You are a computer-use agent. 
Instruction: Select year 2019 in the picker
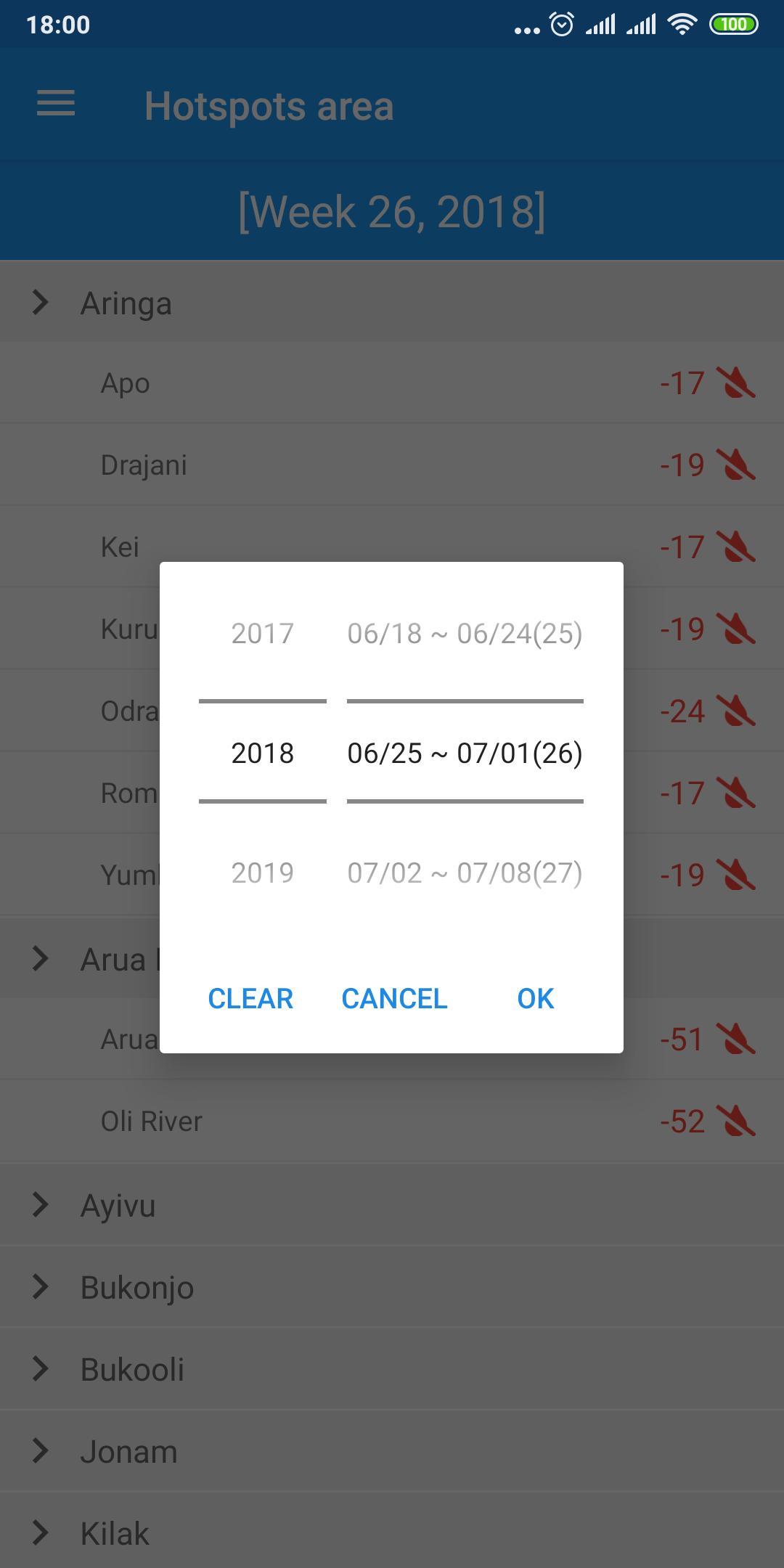pyautogui.click(x=262, y=873)
